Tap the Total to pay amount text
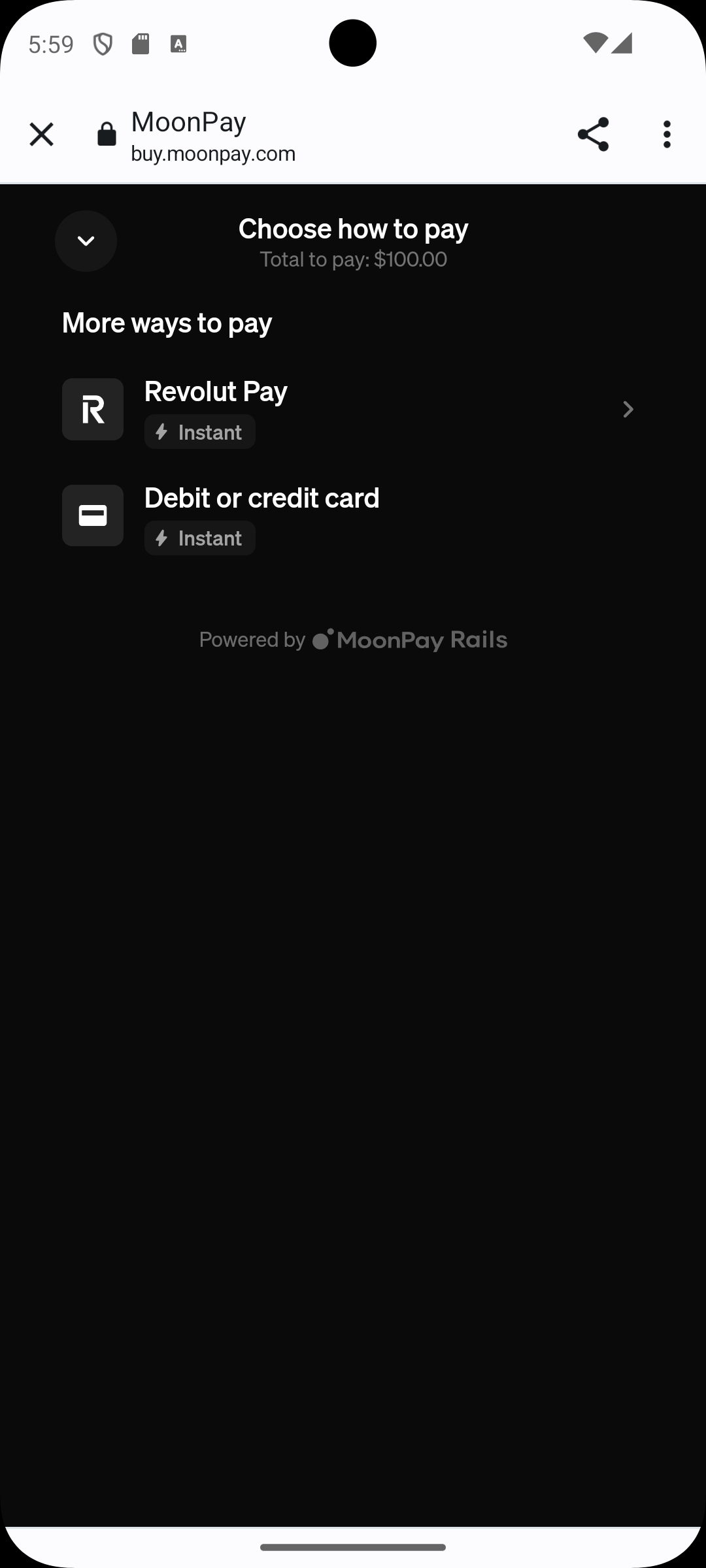Image resolution: width=706 pixels, height=1568 pixels. [352, 259]
